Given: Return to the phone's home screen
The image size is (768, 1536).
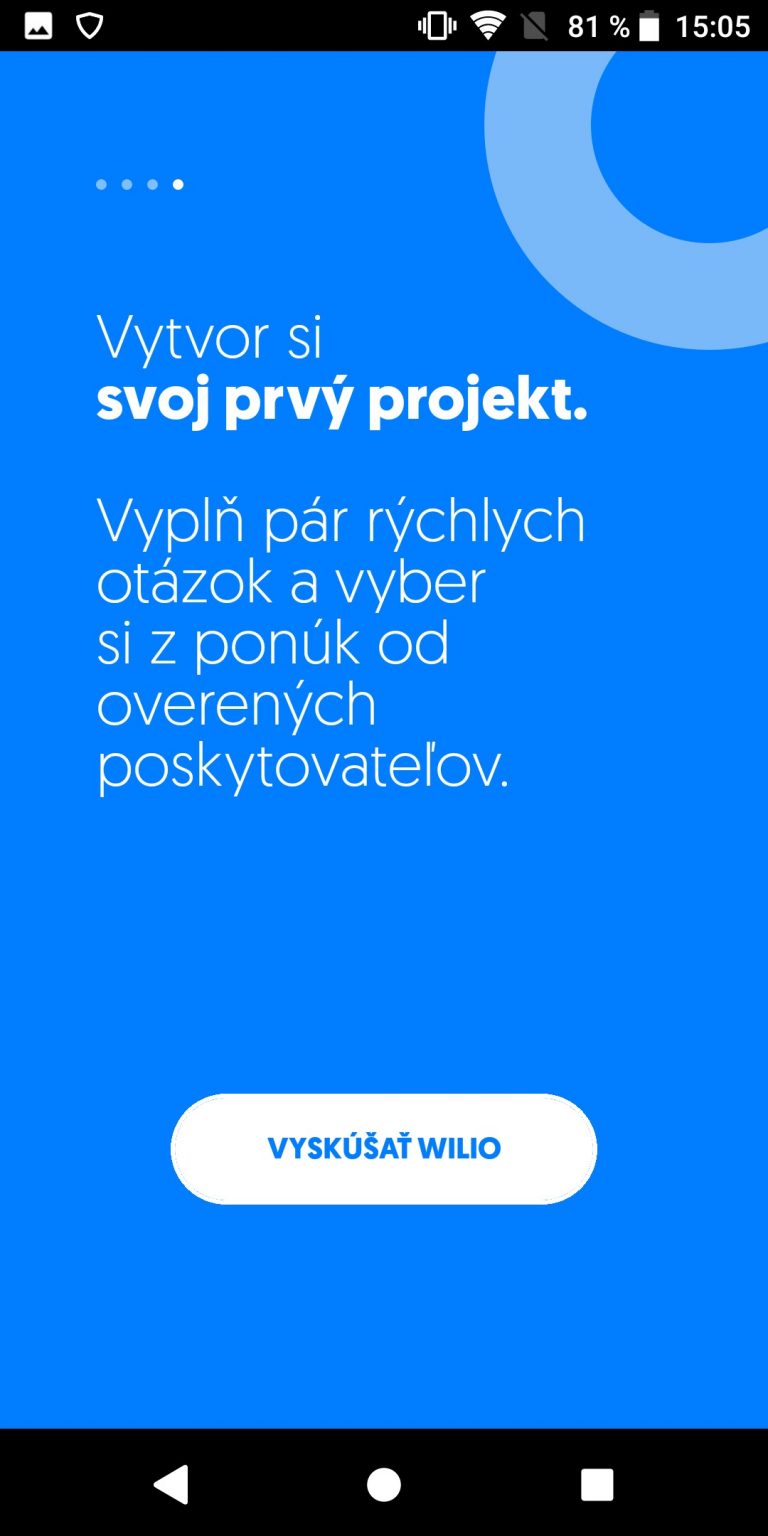Looking at the screenshot, I should pyautogui.click(x=384, y=1484).
